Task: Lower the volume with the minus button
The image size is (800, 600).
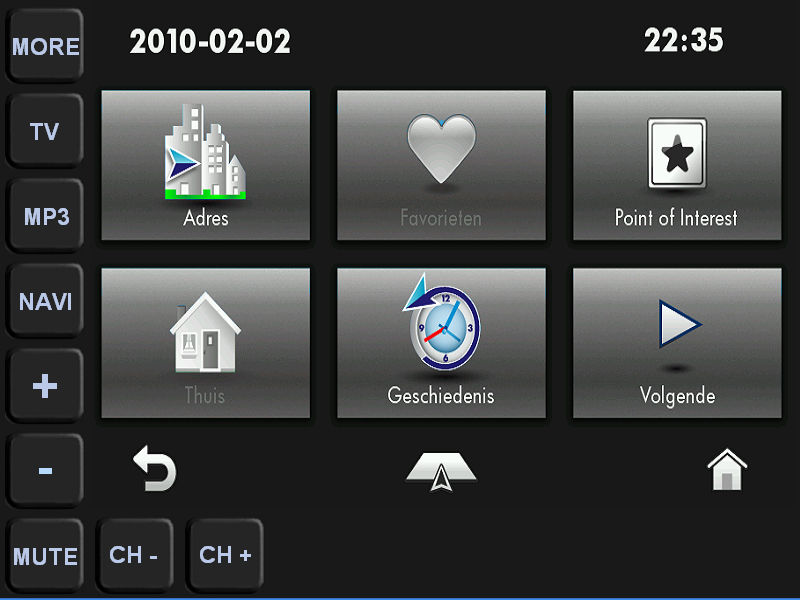Action: tap(45, 470)
